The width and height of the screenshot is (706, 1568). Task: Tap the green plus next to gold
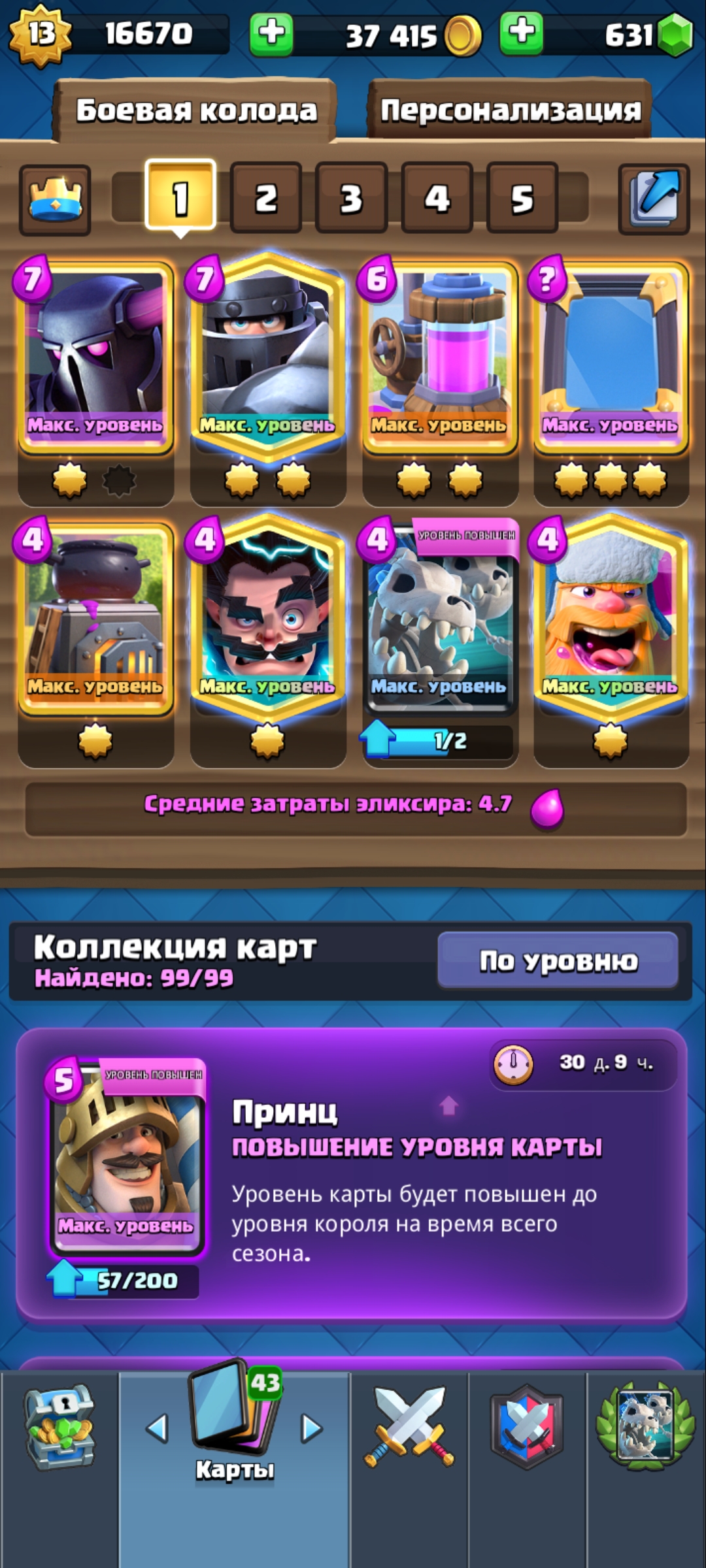point(271,33)
